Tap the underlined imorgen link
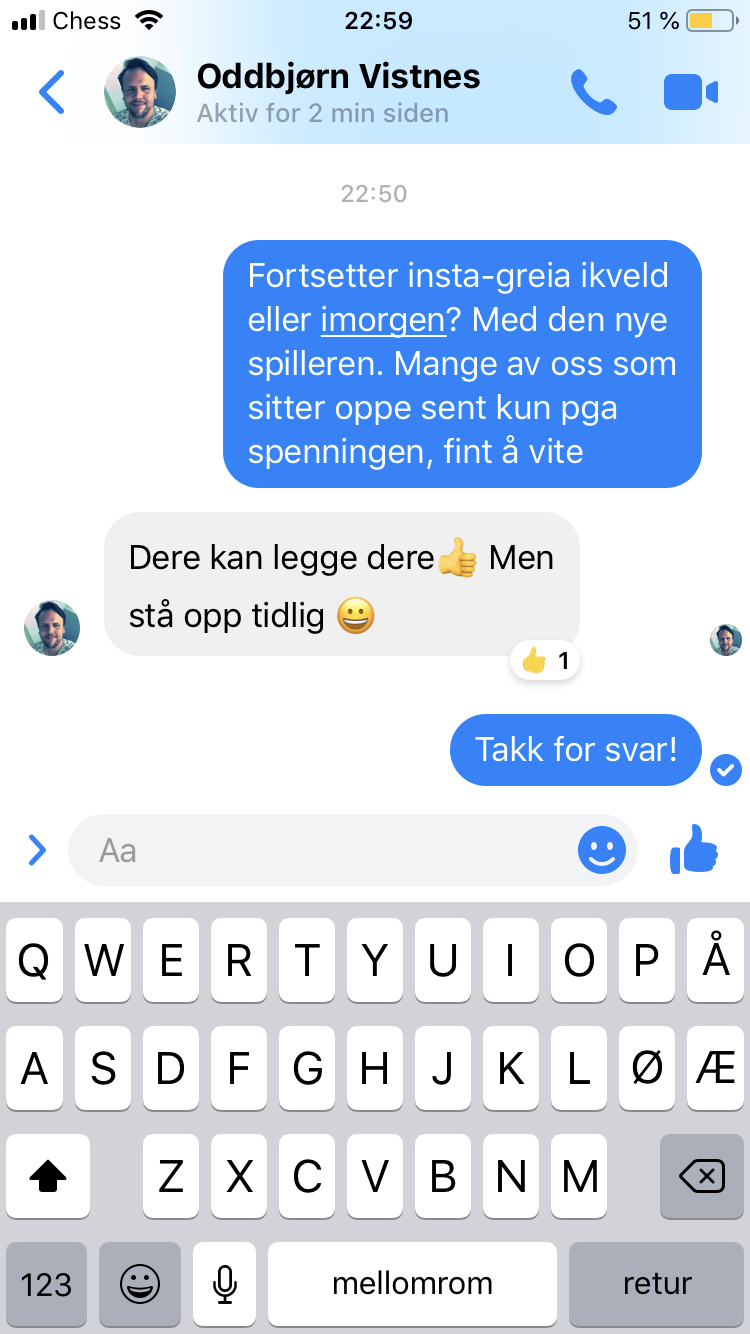The image size is (750, 1334). point(383,321)
